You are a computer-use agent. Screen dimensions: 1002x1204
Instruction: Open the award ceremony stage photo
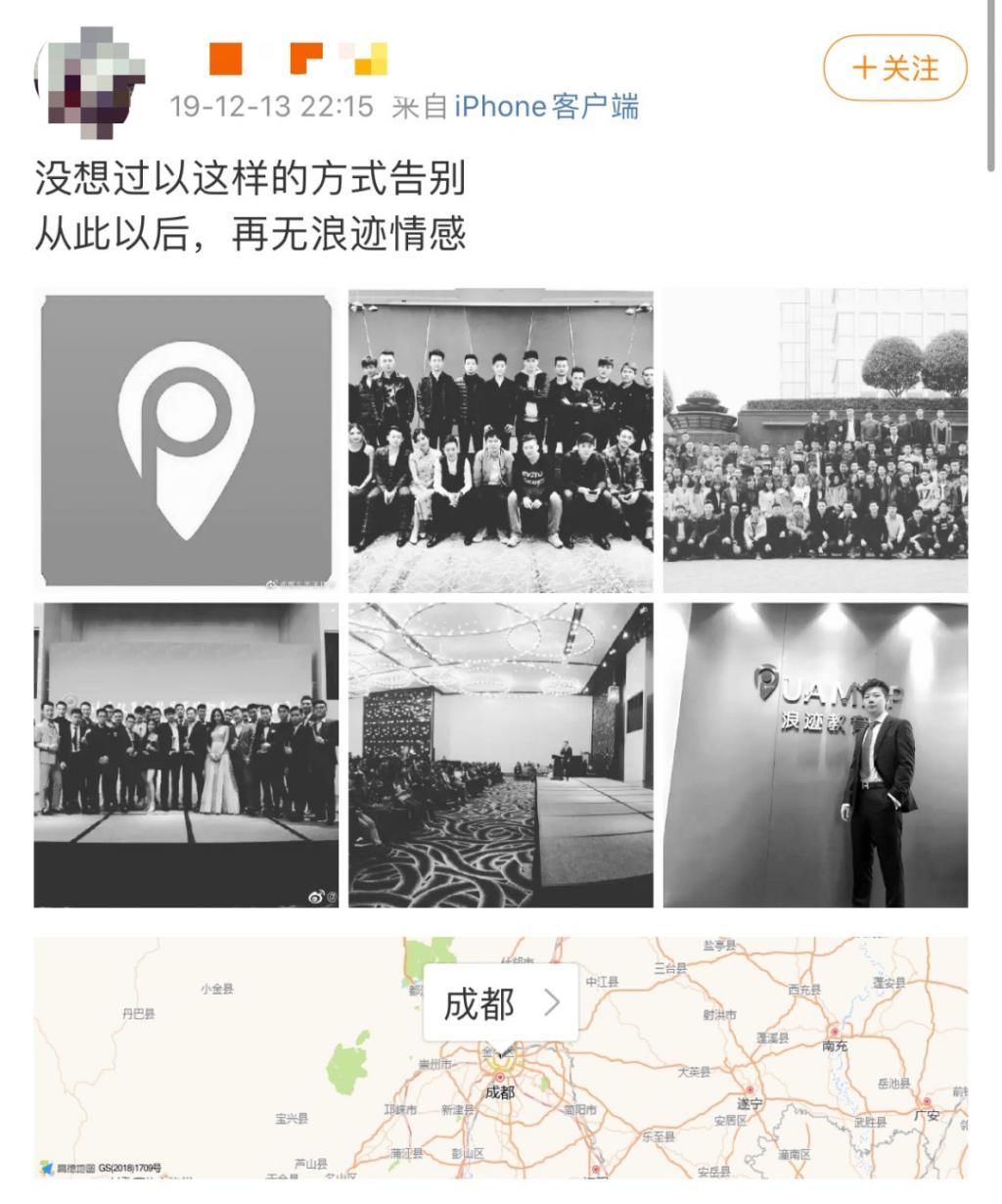tap(184, 757)
